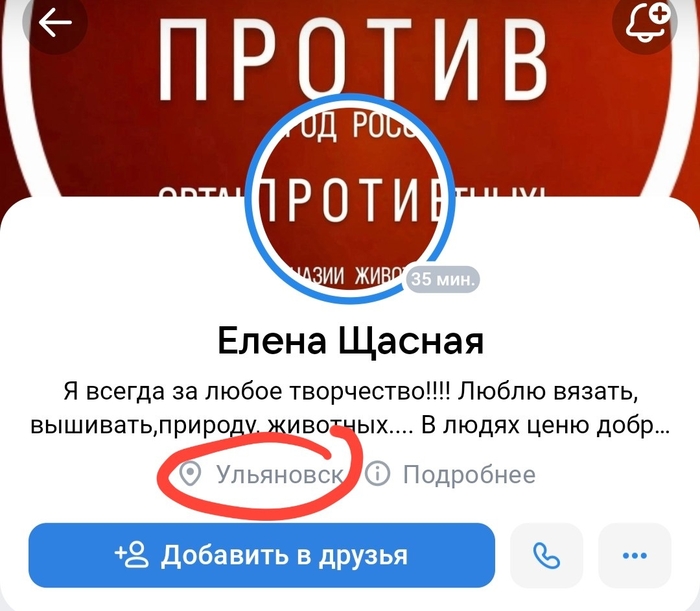Tap the Добавить в друзья button

[262, 554]
